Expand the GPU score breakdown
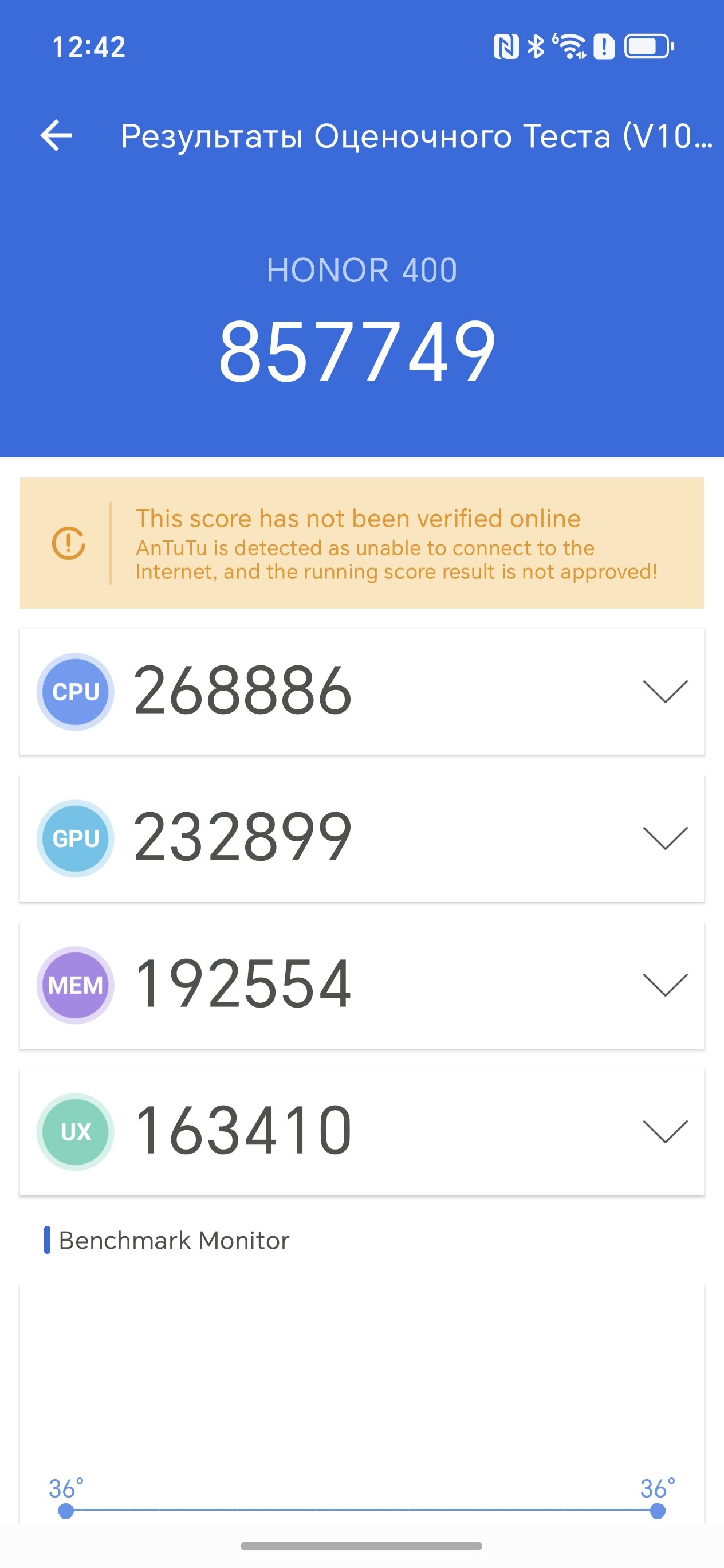 (x=665, y=838)
